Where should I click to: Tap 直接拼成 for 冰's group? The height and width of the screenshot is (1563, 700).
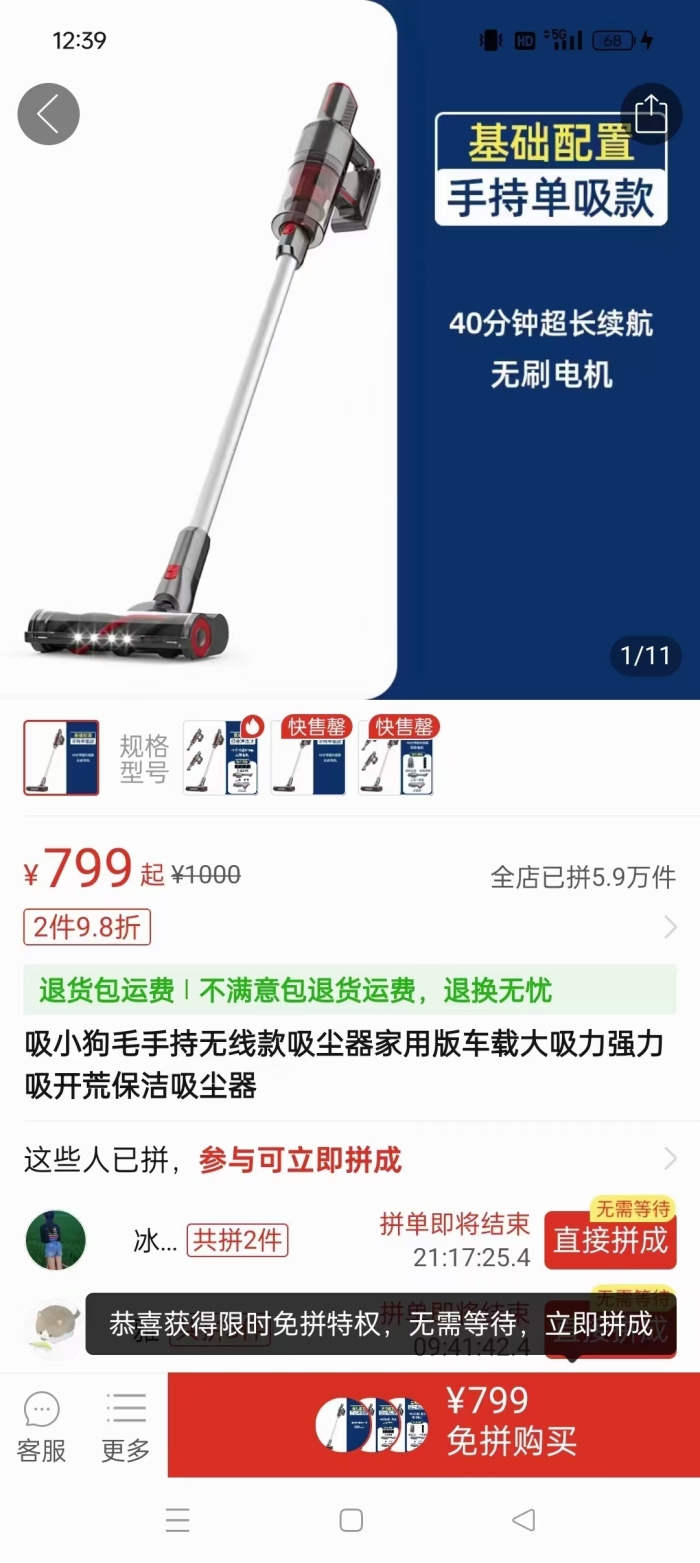[x=610, y=1240]
